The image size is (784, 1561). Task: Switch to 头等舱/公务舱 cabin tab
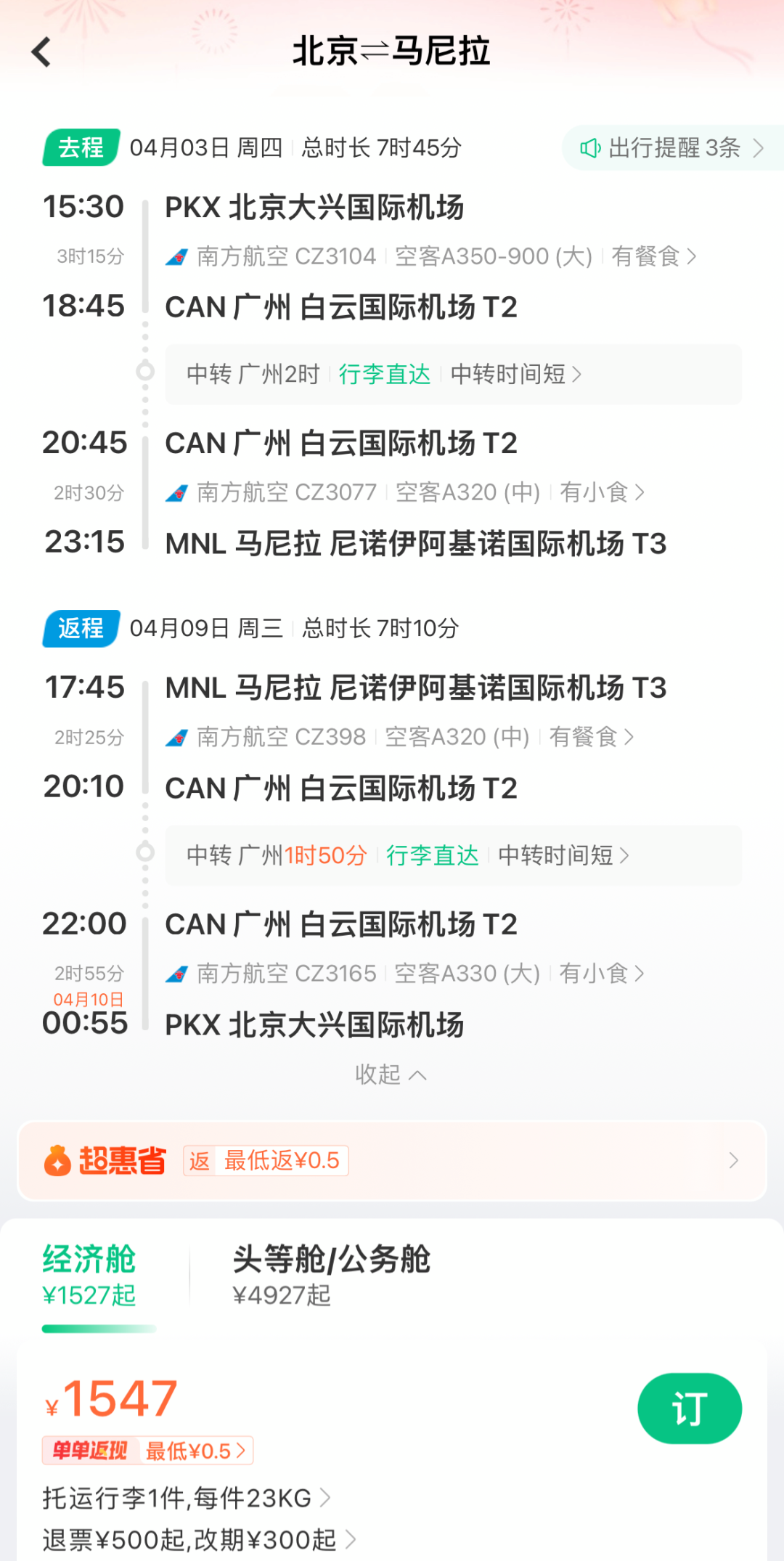[331, 1276]
